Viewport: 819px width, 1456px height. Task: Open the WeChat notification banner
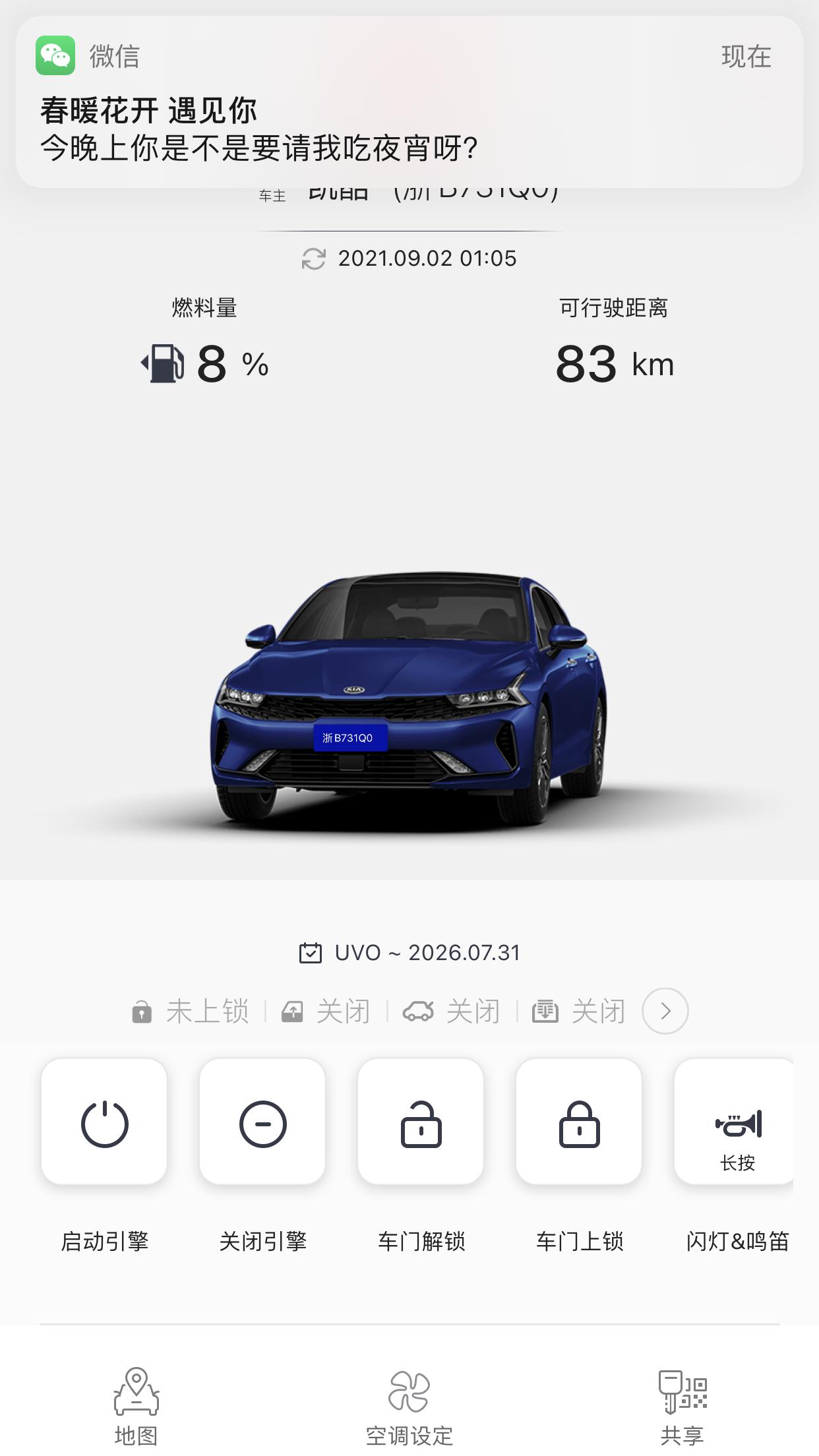click(x=409, y=102)
